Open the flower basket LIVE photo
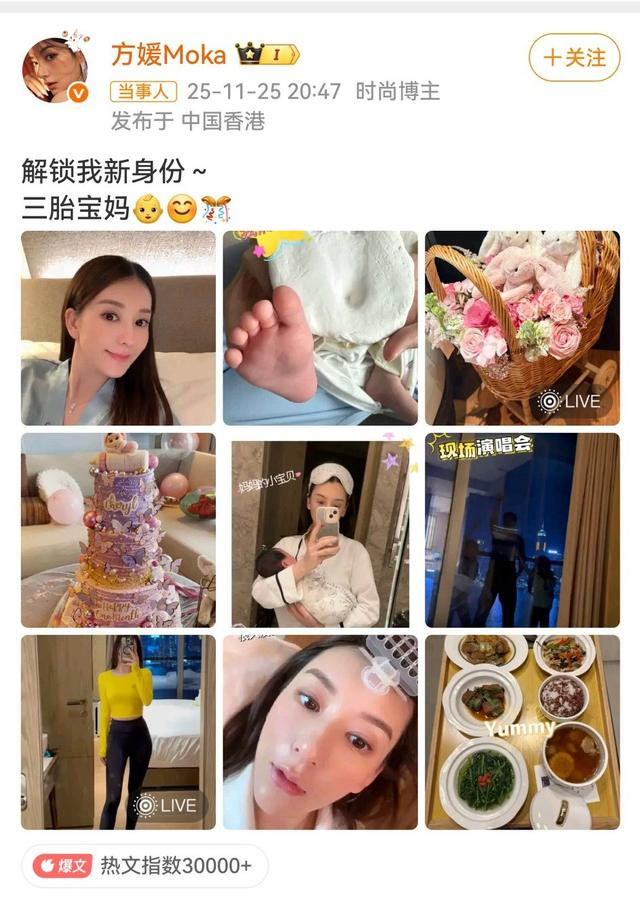The image size is (640, 904). (522, 328)
